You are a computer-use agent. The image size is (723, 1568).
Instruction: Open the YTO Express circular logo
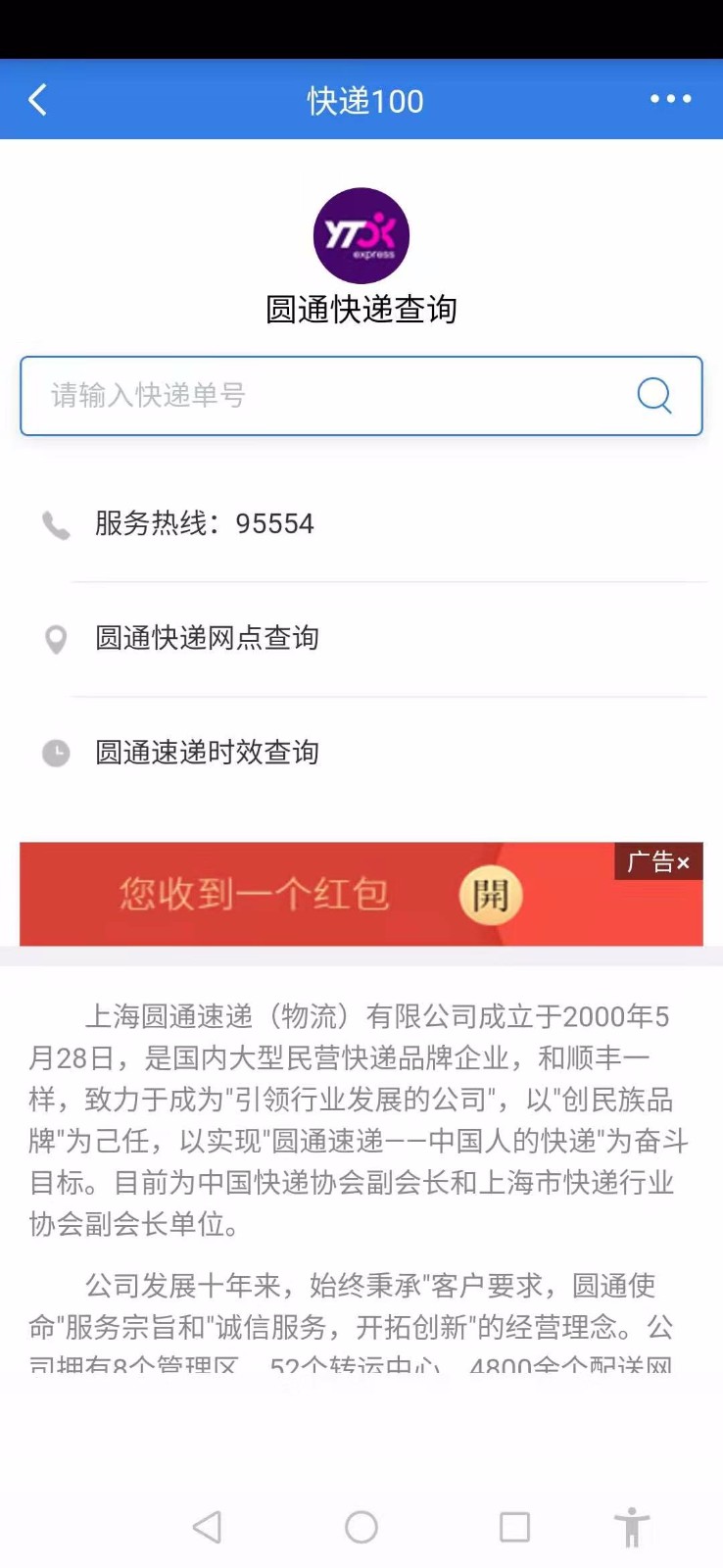[361, 236]
